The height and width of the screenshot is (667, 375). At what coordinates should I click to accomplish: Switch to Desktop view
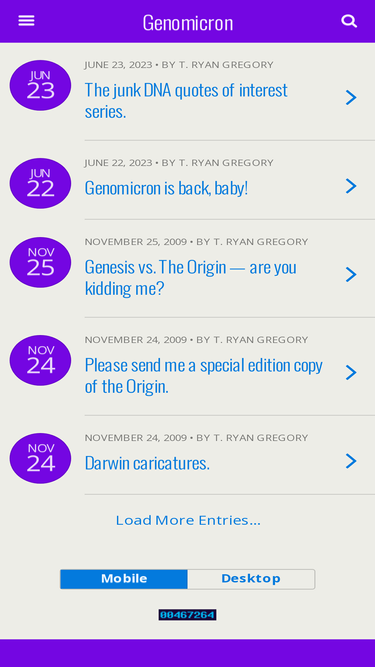(251, 579)
